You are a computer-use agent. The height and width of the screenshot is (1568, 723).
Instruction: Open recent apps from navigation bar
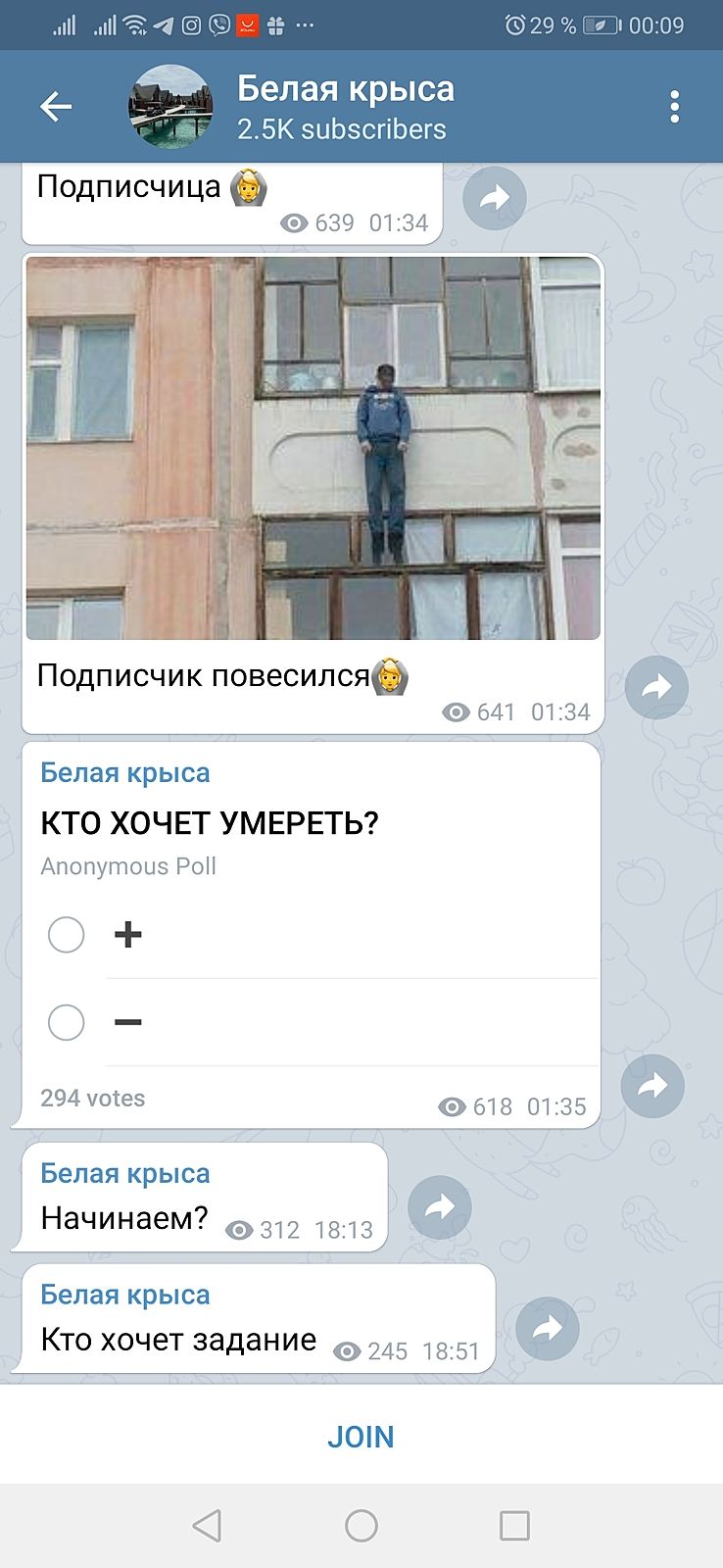point(514,1526)
